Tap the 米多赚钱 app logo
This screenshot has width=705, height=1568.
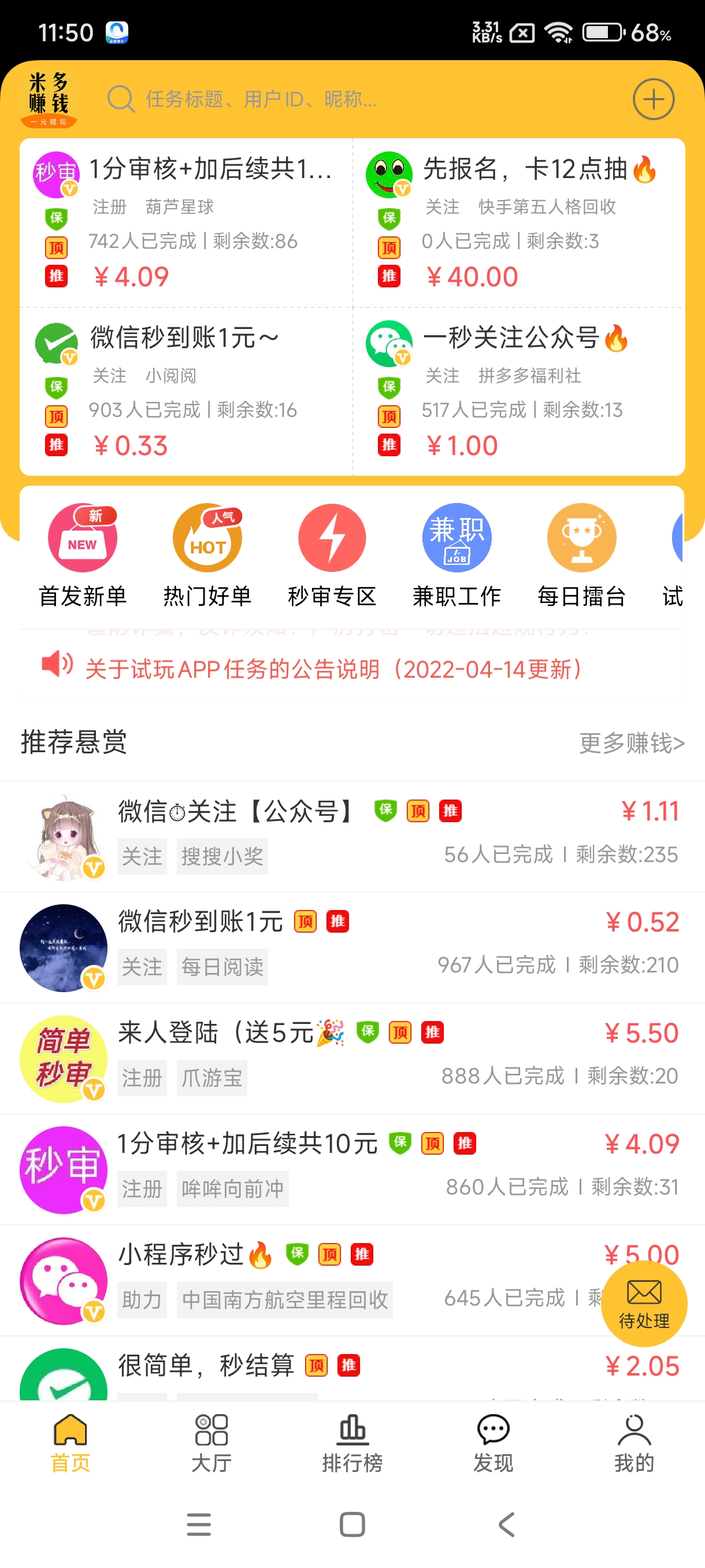[50, 97]
